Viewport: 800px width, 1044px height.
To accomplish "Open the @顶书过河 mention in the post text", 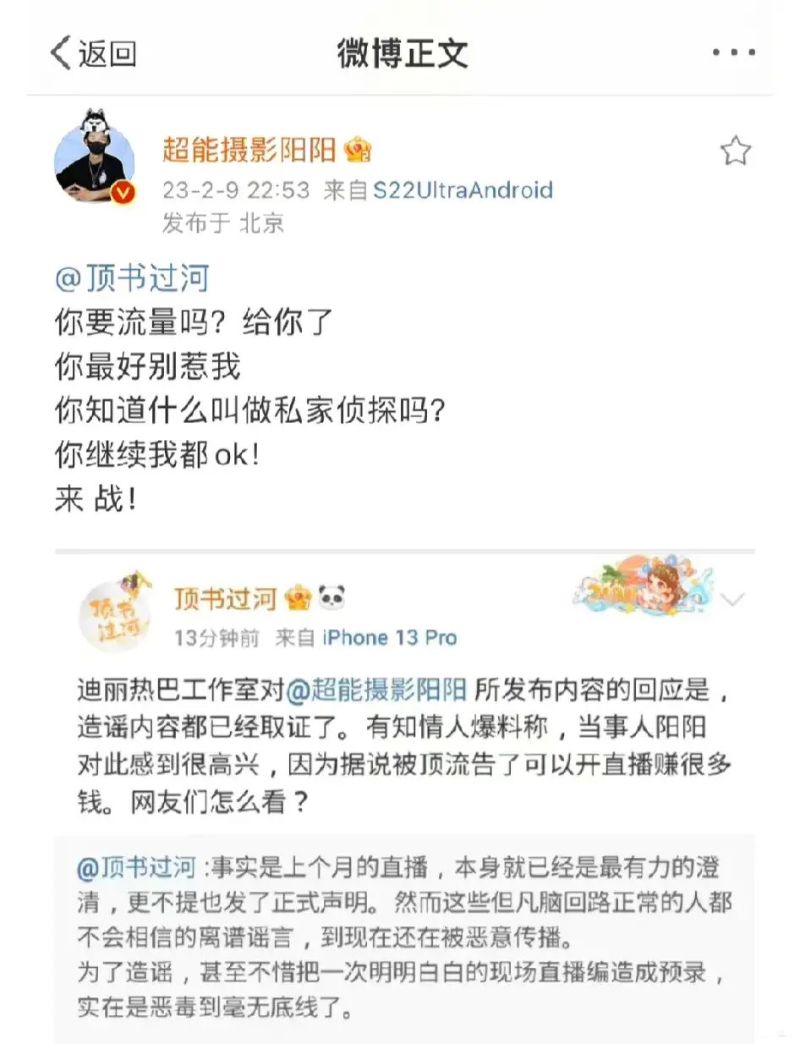I will pos(132,279).
